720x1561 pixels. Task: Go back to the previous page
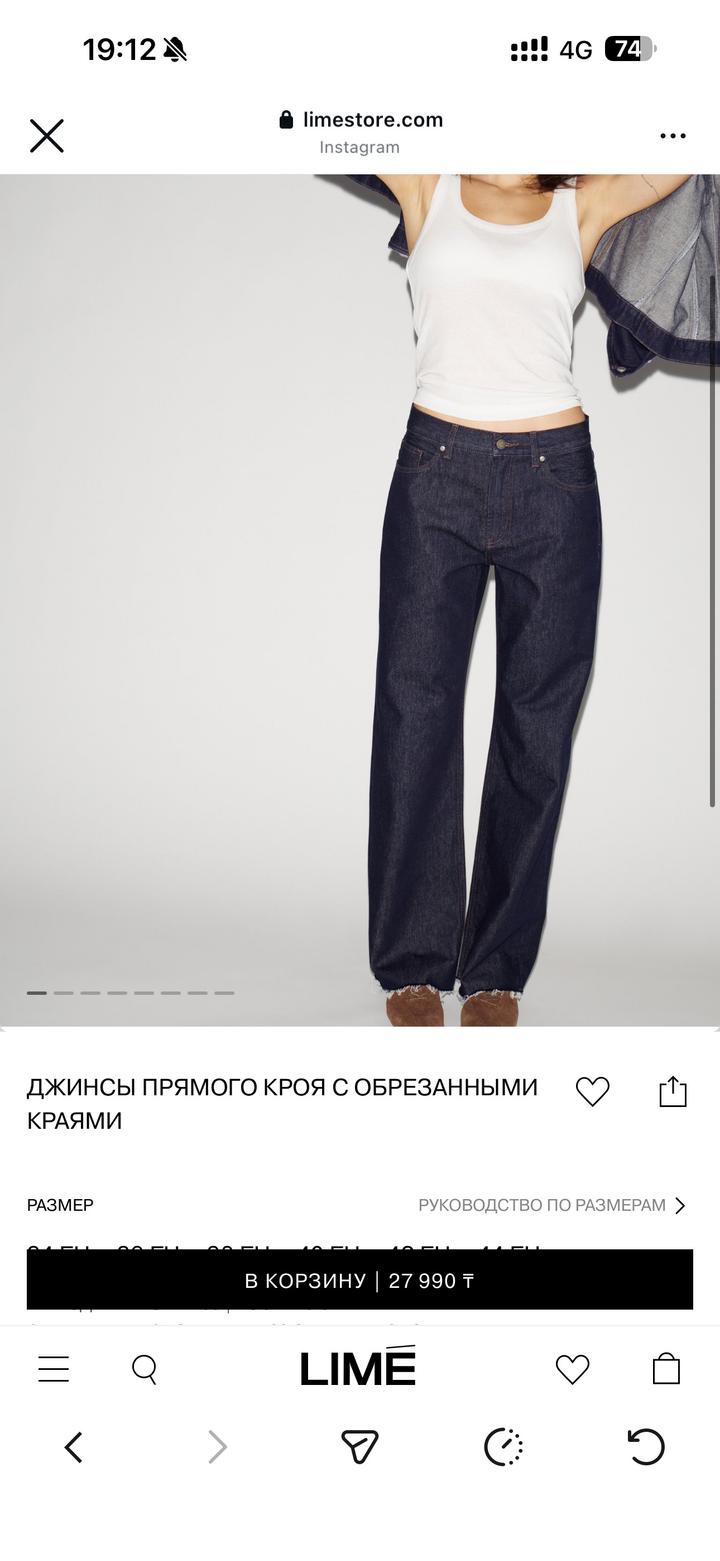tap(73, 1447)
